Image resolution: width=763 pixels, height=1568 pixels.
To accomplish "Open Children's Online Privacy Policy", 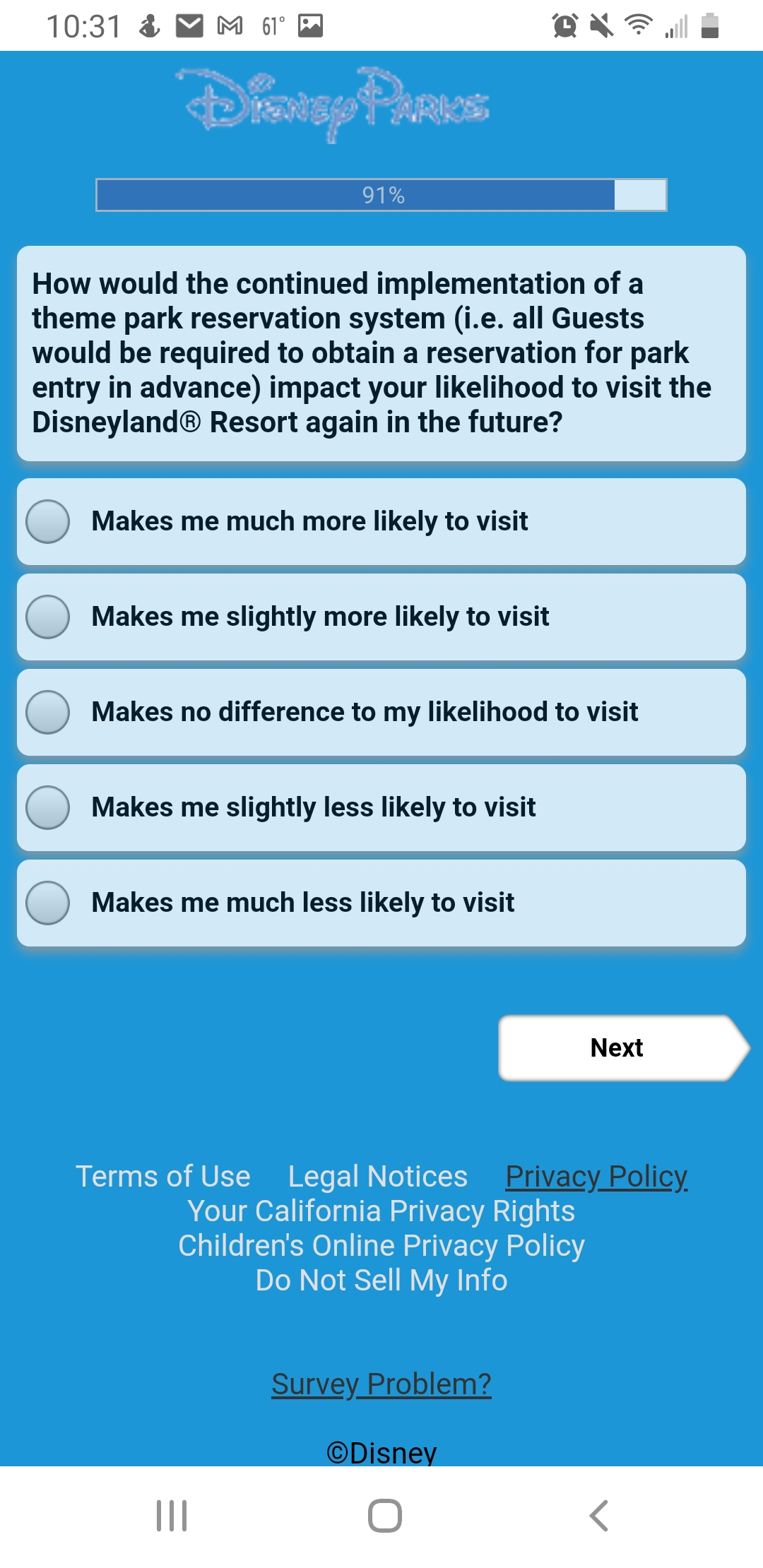I will pos(381,1246).
